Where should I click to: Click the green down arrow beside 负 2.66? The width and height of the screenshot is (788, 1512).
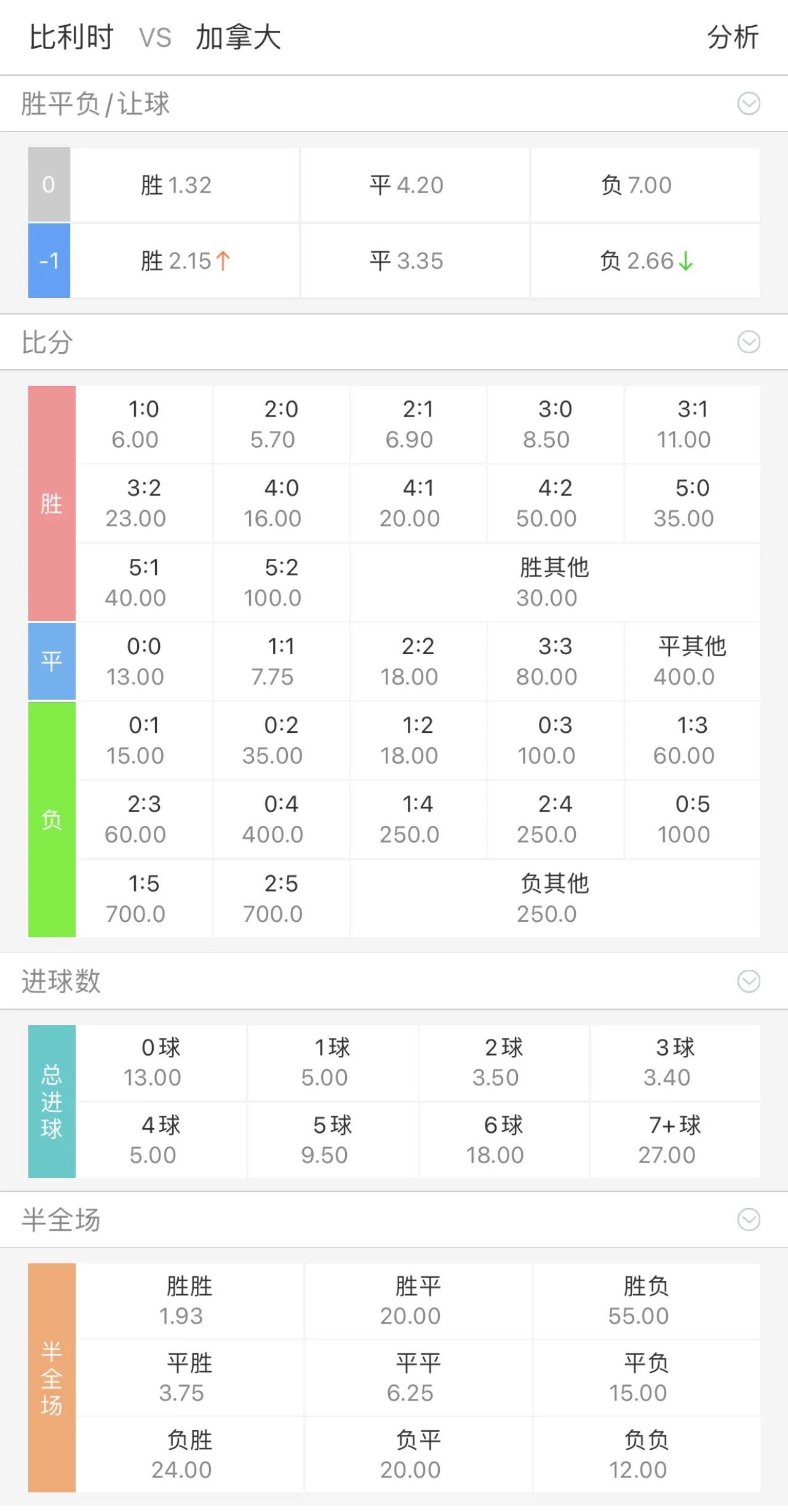[685, 261]
